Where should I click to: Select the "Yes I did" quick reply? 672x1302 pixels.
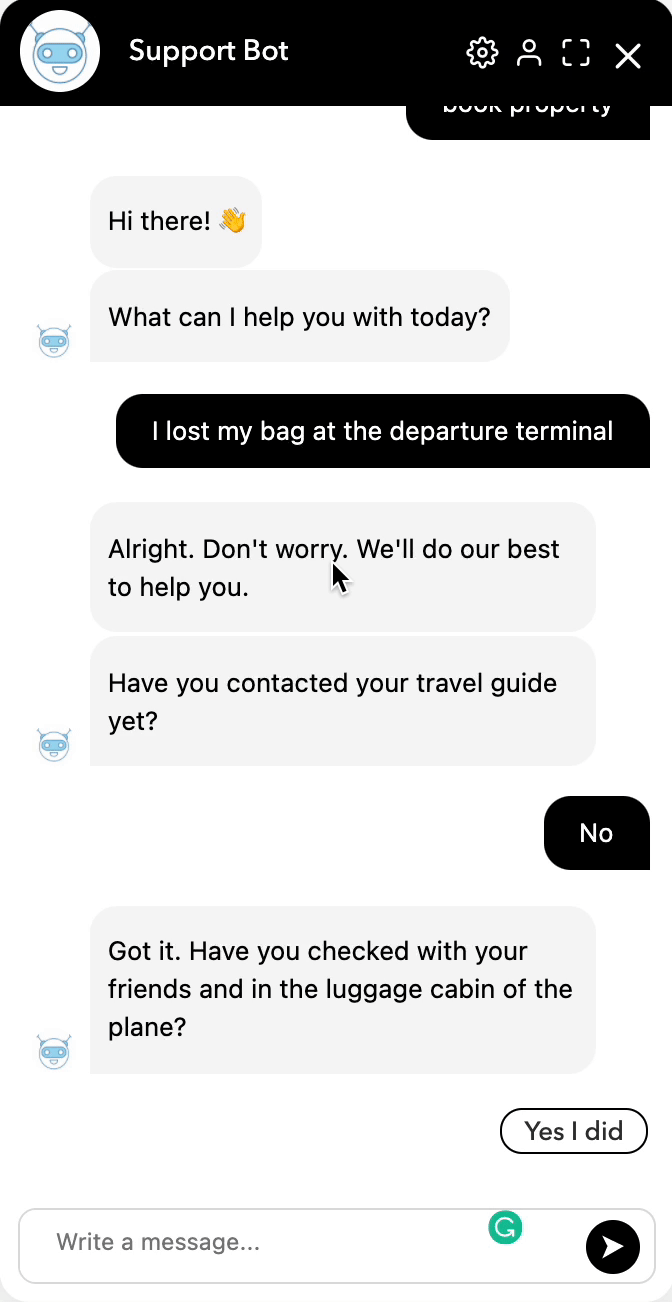click(574, 1131)
